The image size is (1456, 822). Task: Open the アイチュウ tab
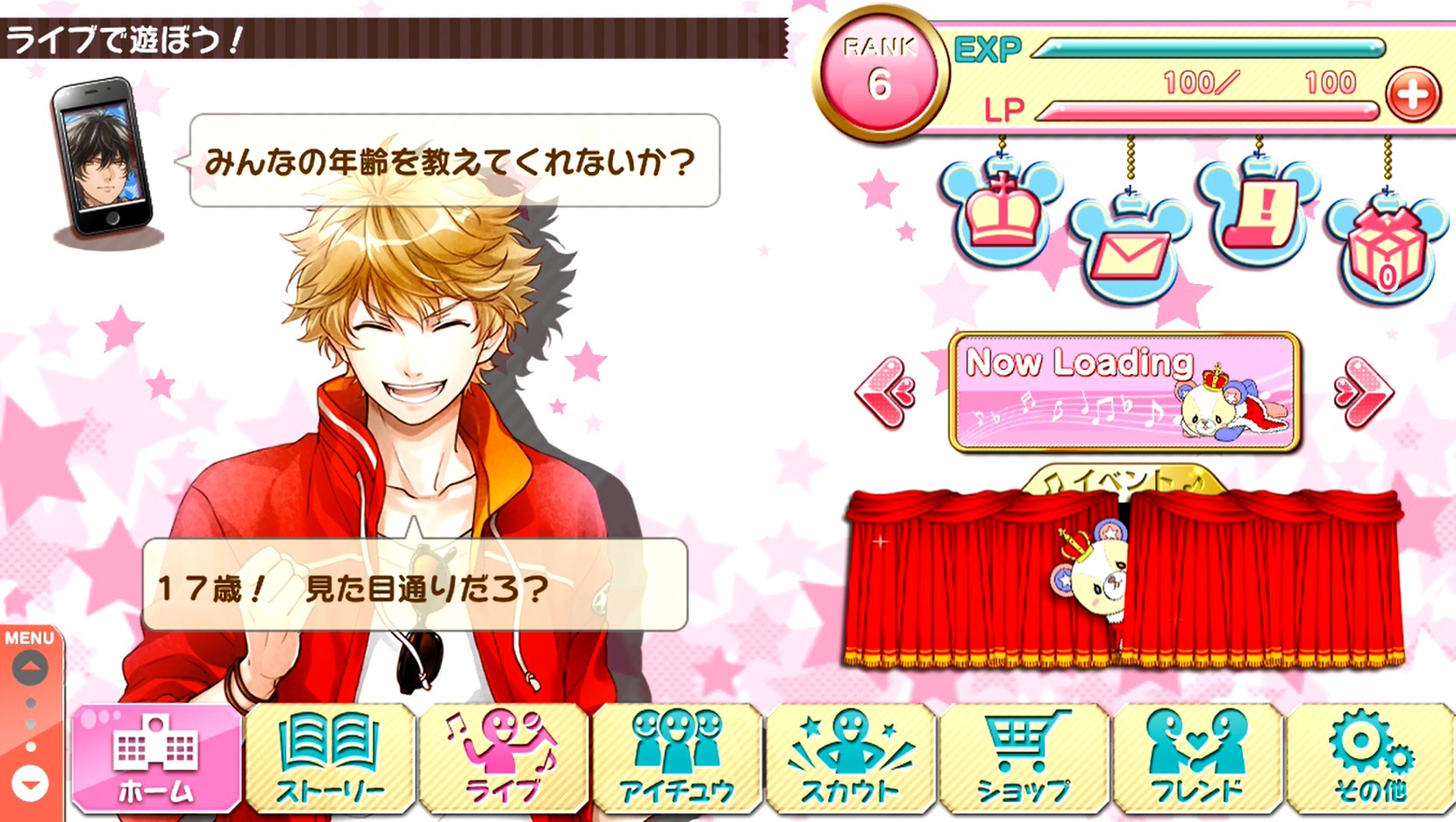pos(677,759)
